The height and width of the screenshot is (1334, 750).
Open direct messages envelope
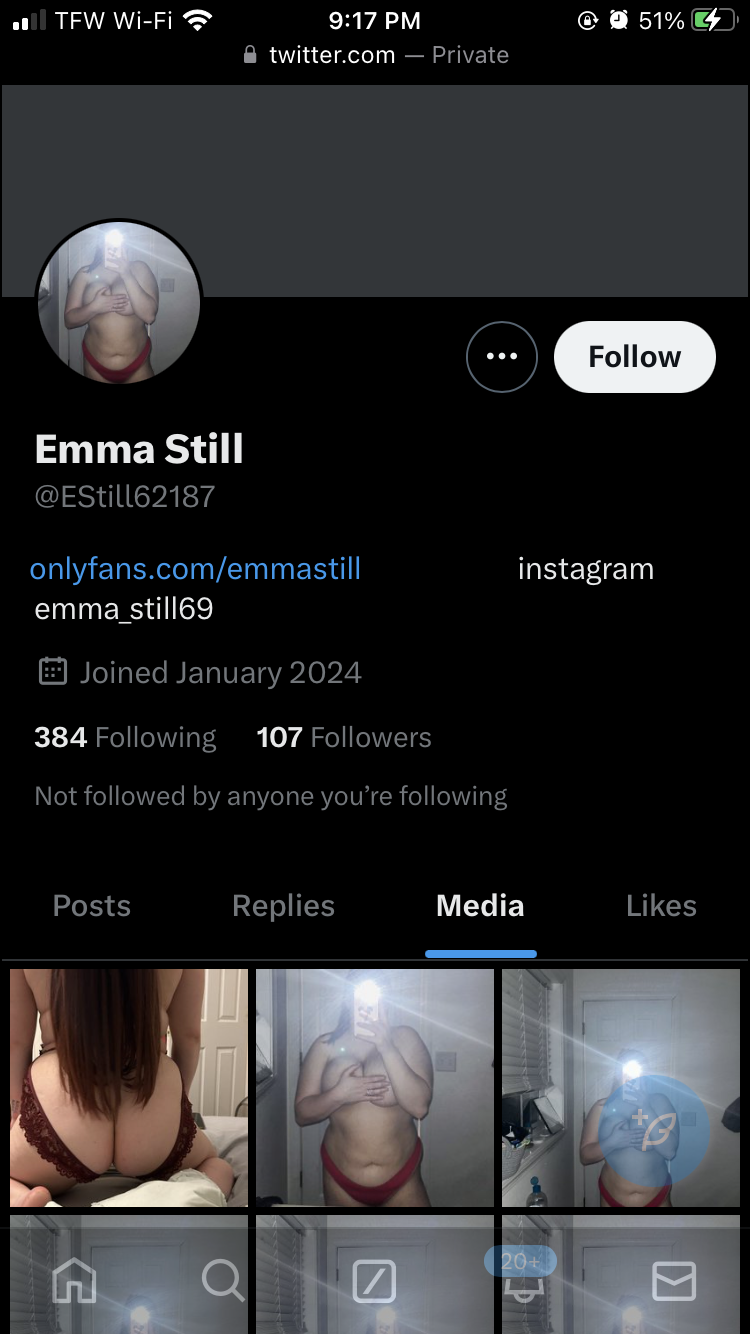[x=673, y=1280]
